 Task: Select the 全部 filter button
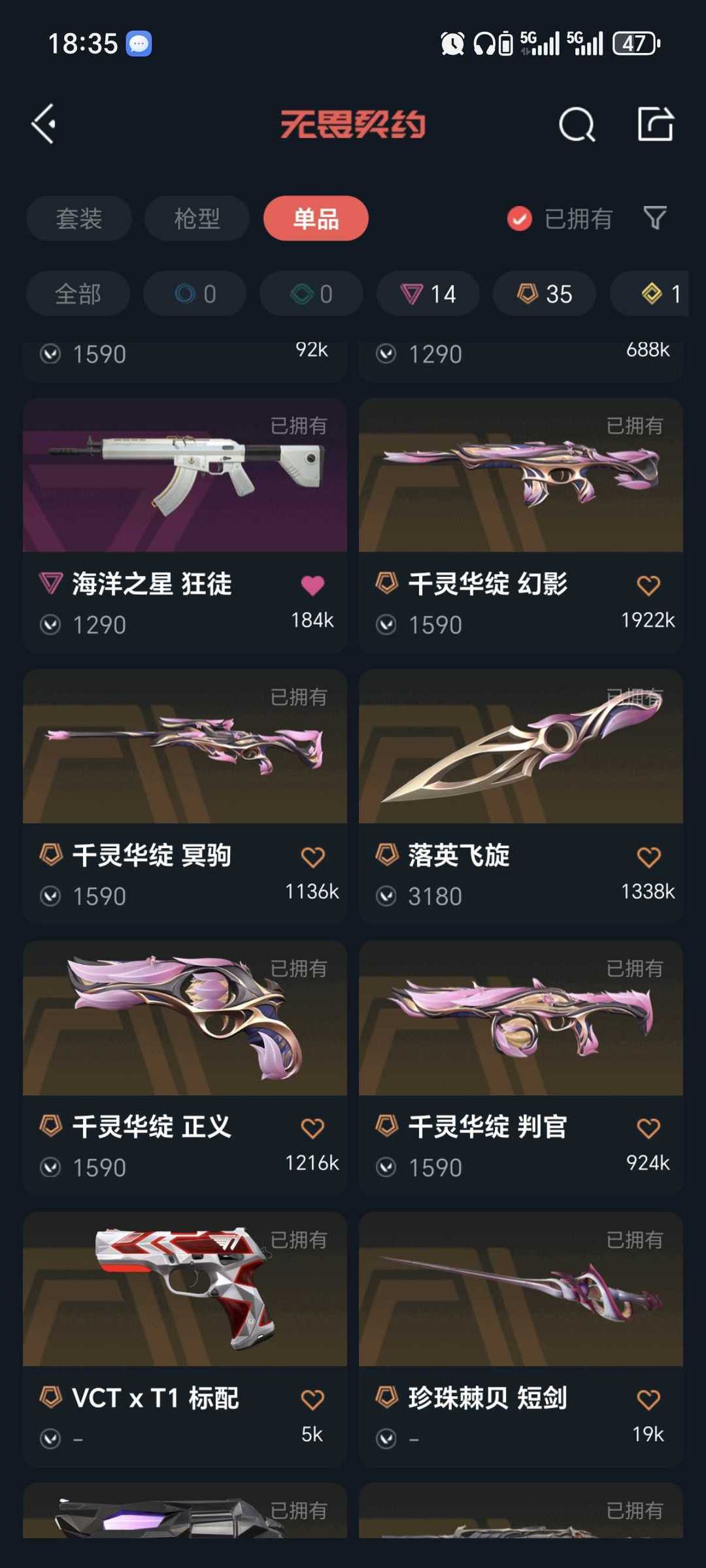[x=77, y=294]
